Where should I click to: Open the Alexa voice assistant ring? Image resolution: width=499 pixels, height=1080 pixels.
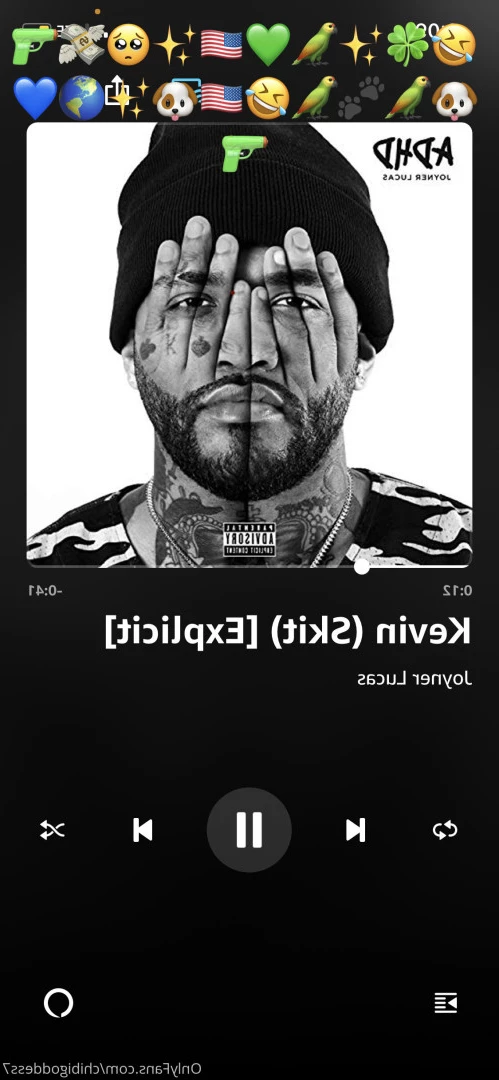click(x=59, y=1003)
